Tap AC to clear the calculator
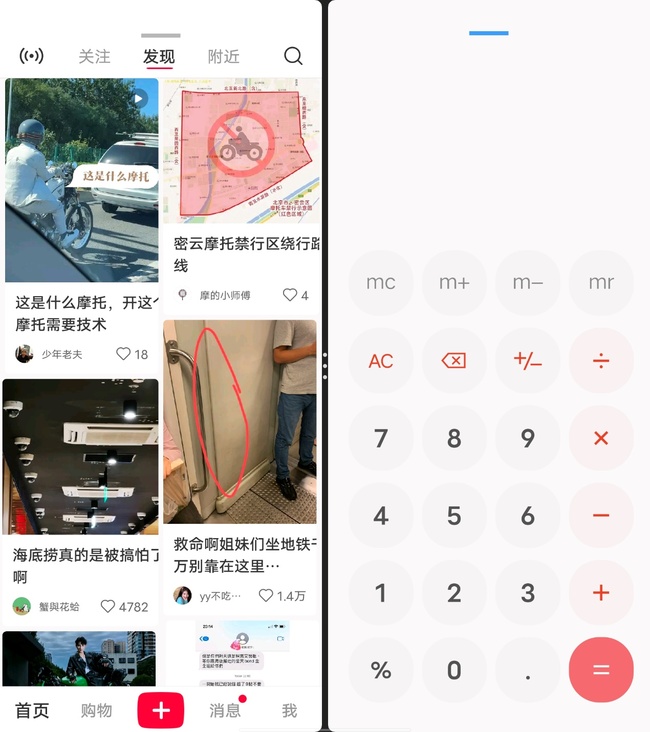 381,361
